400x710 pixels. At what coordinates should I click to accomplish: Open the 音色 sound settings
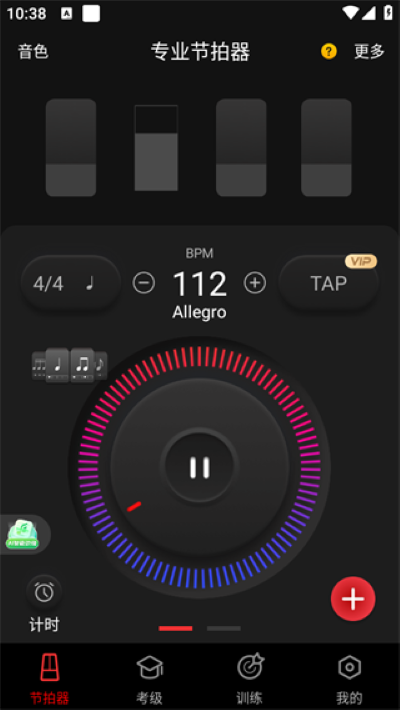[x=33, y=52]
